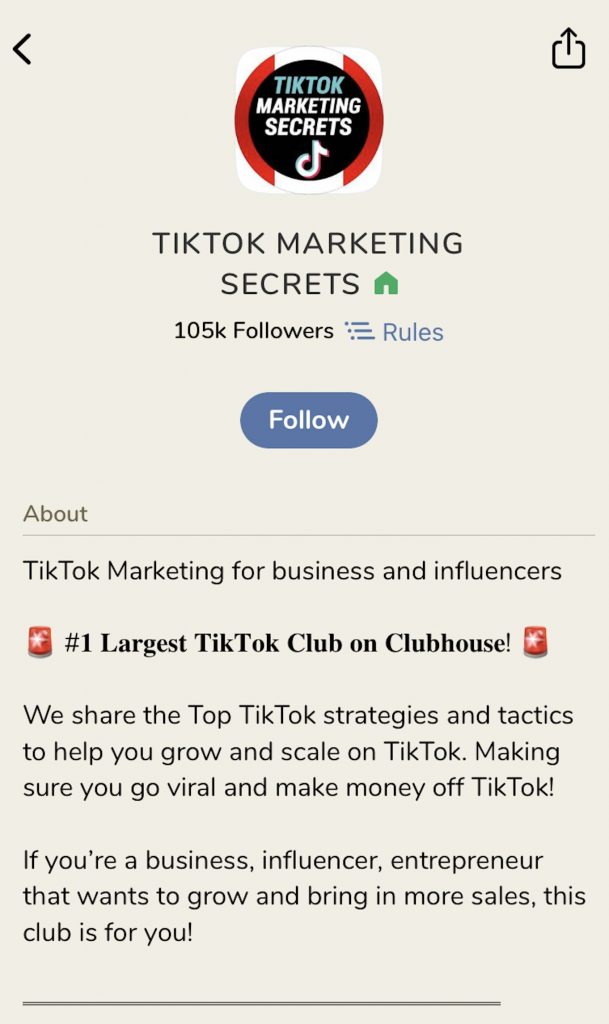Screen dimensions: 609x1024
Task: Tap the TikTok Marketing Secrets club picture
Action: click(308, 120)
